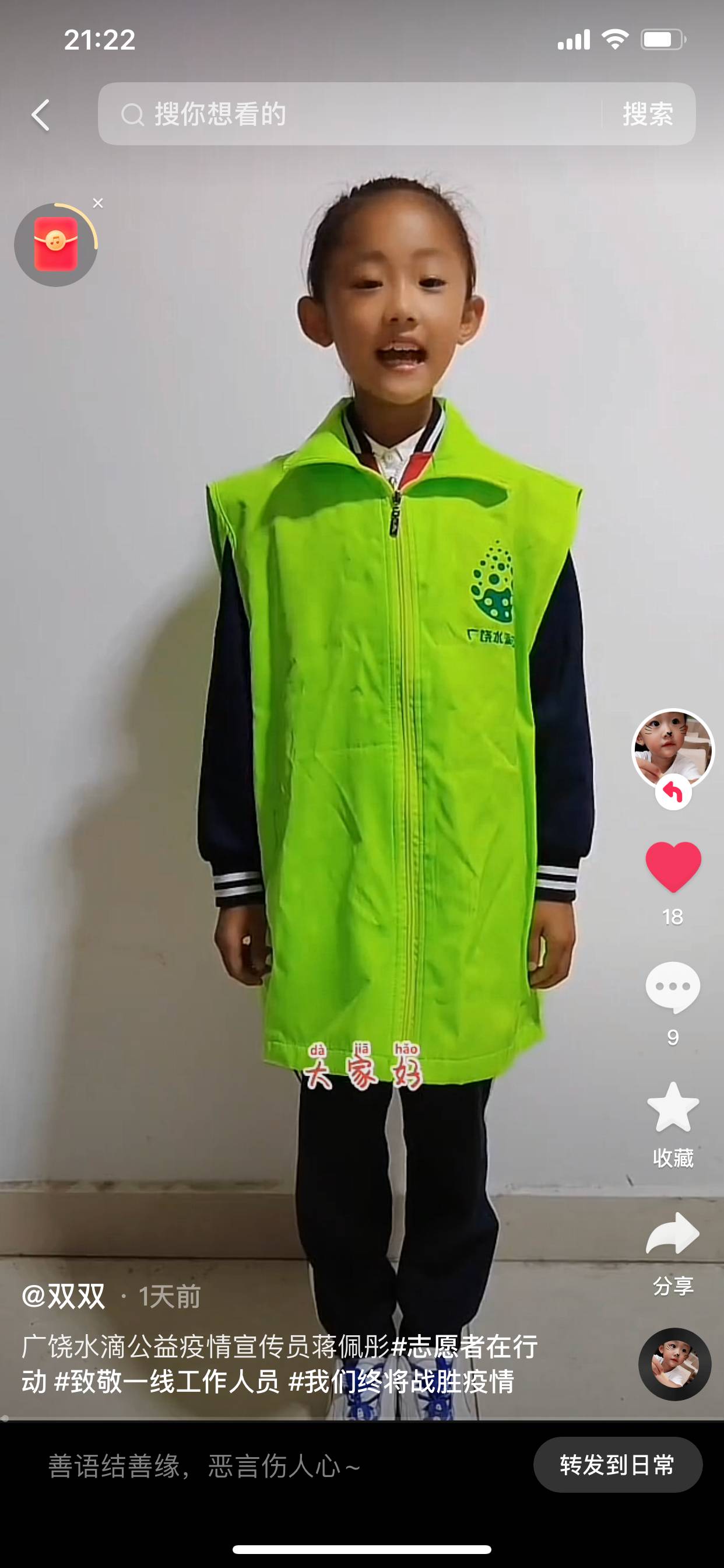
Task: Open @双双 user profile
Action: click(x=64, y=1297)
